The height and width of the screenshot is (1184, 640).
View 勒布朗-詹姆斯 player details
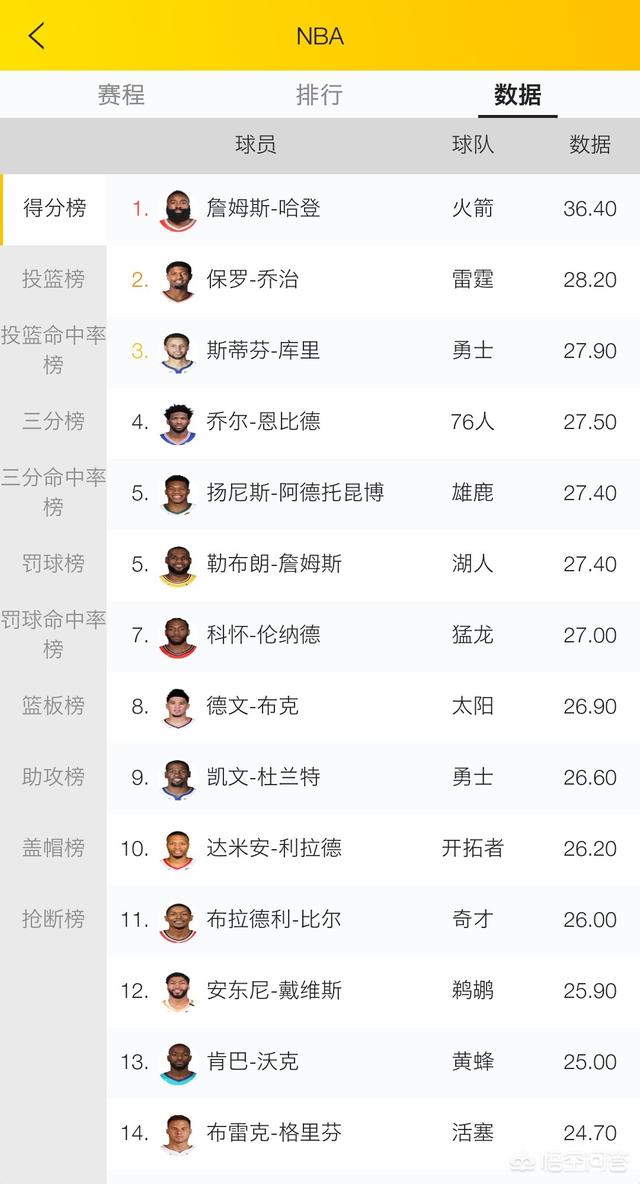[x=374, y=564]
